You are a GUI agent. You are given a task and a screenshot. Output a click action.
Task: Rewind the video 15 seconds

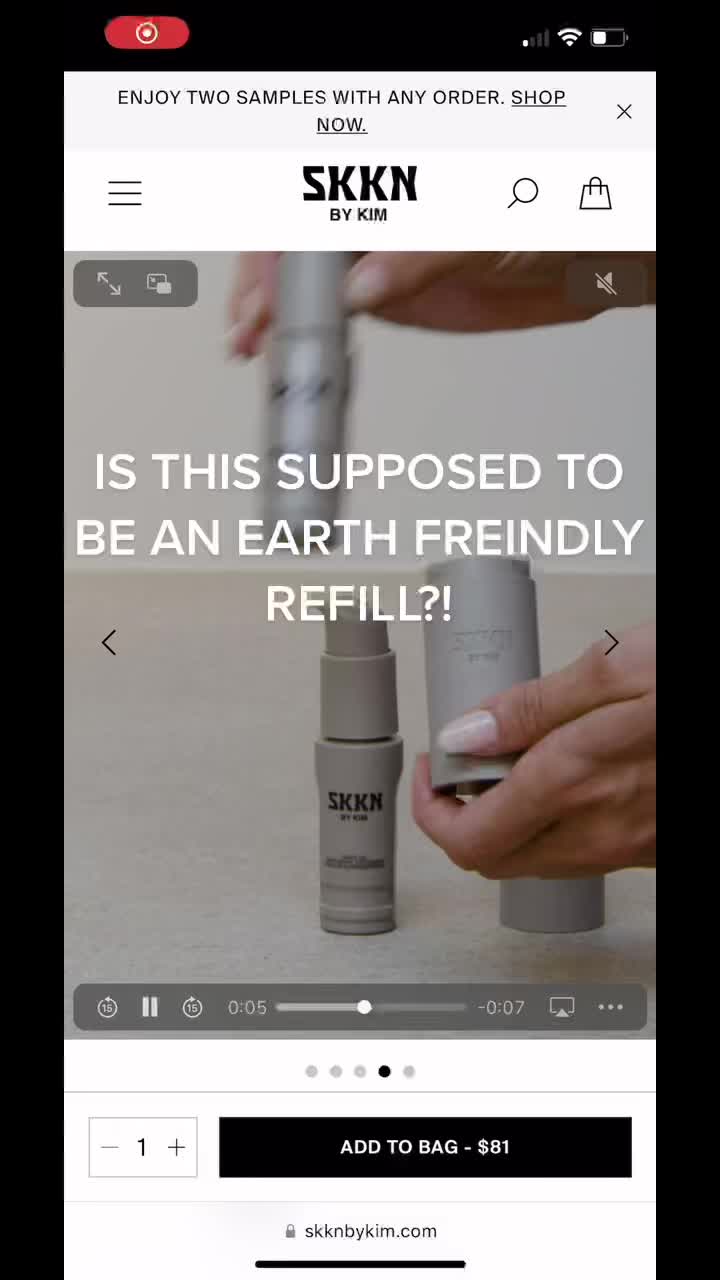(107, 1008)
